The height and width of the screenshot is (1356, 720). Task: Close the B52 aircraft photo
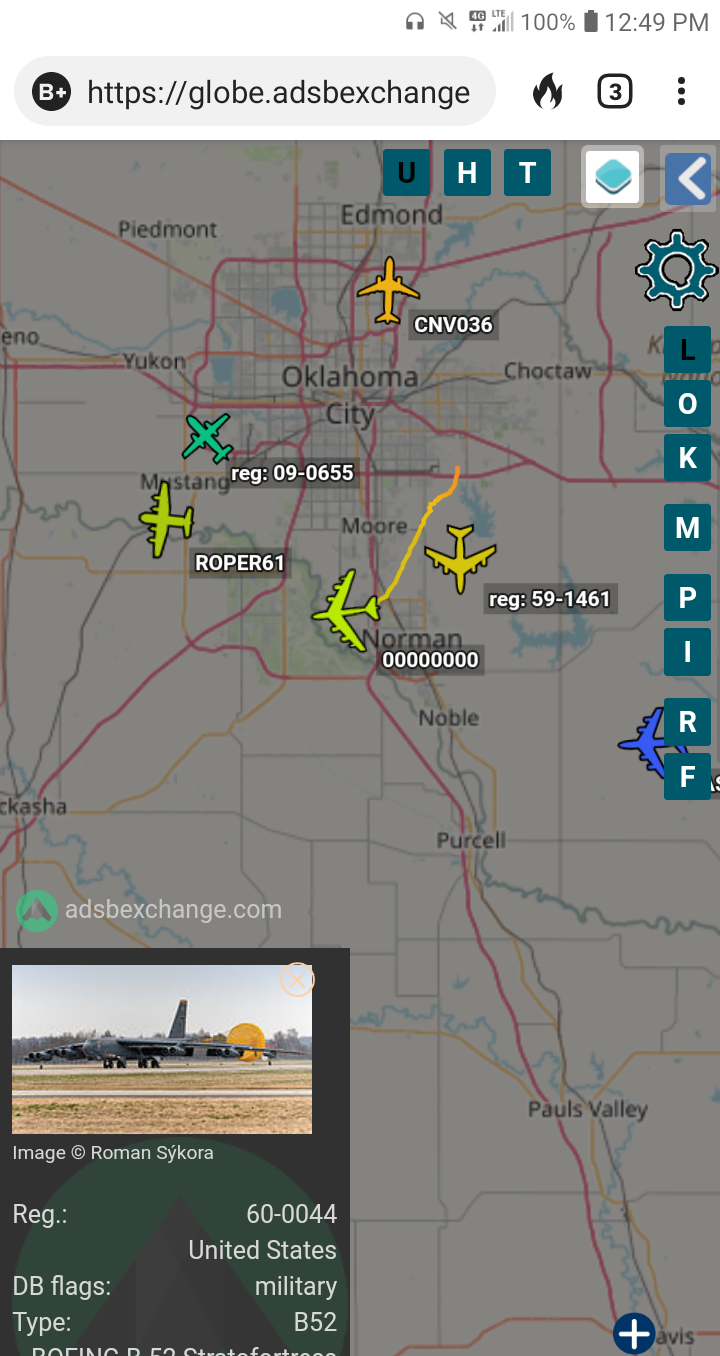(297, 979)
